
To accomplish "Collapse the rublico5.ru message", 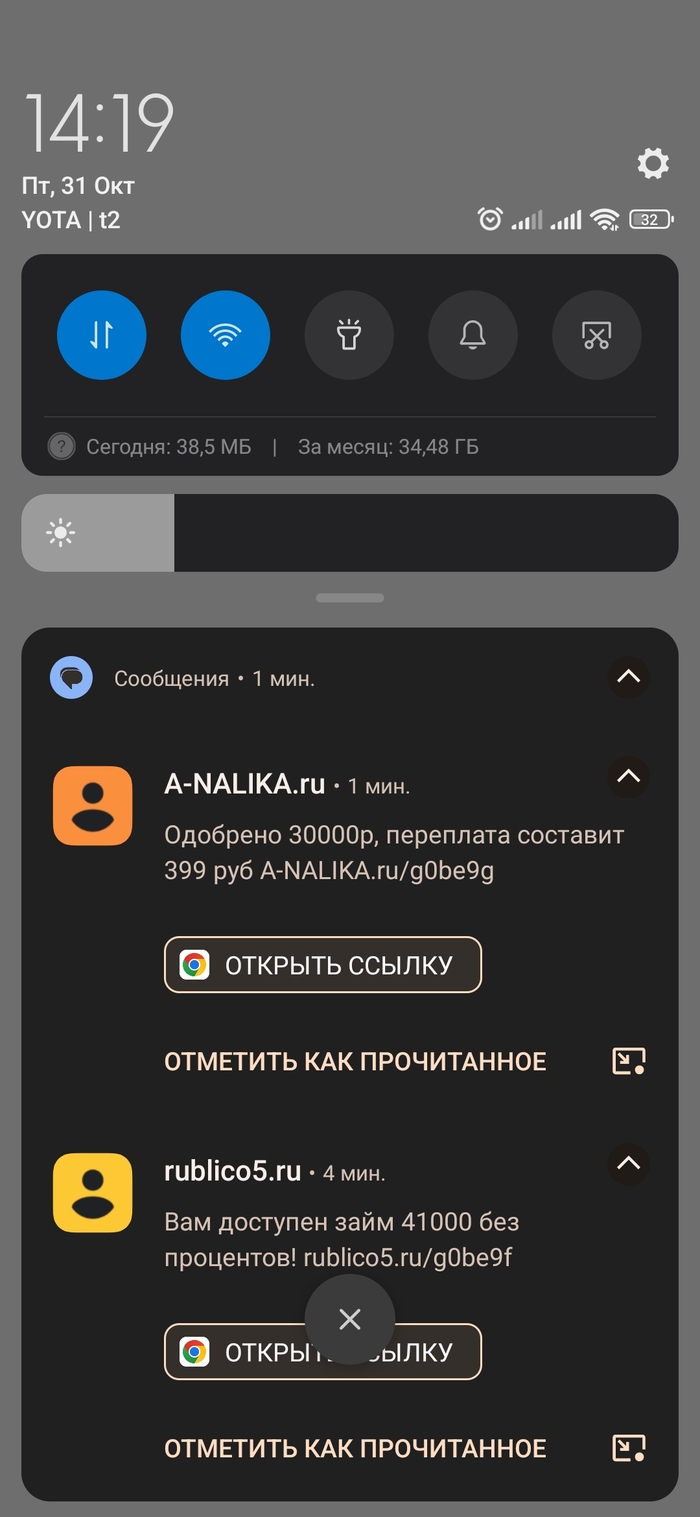I will (x=628, y=1164).
